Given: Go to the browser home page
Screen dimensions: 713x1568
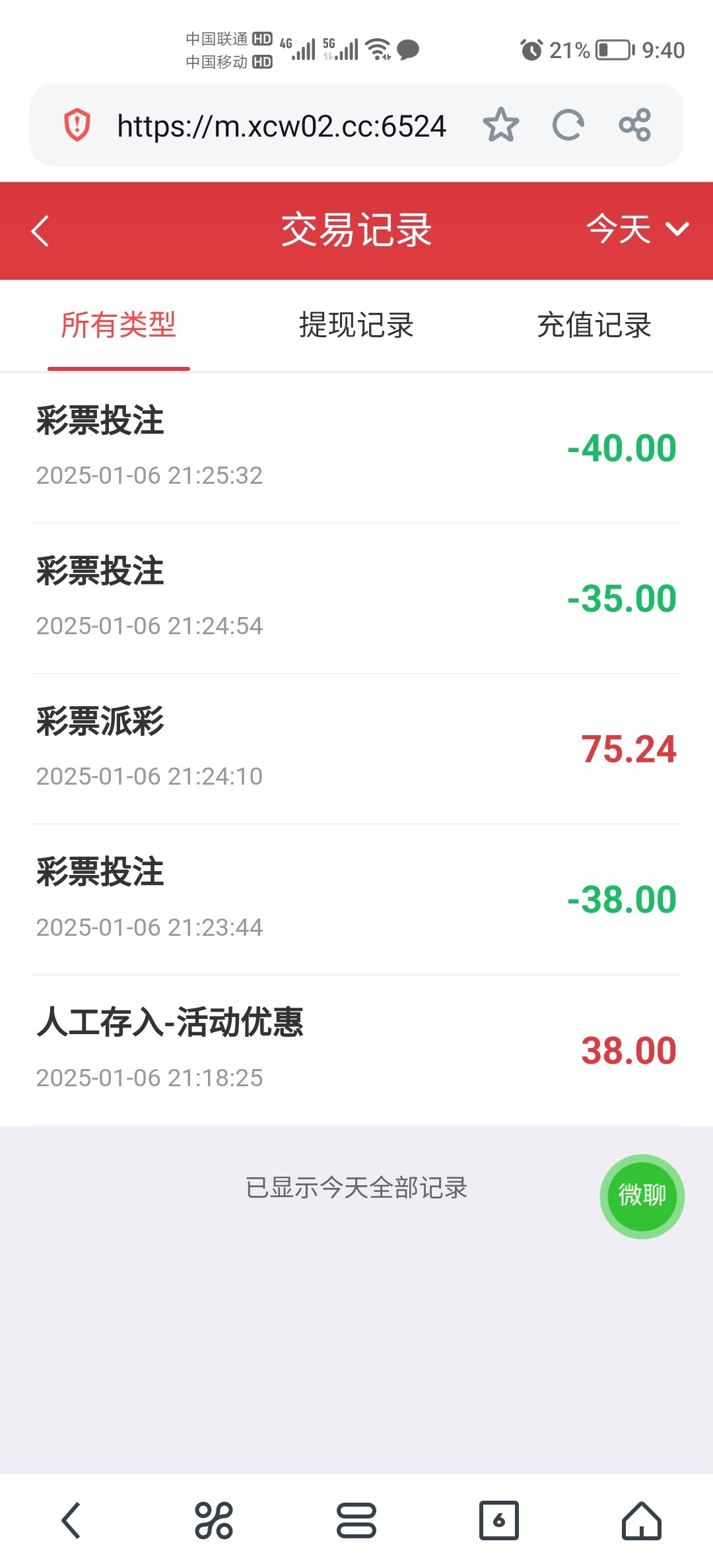Looking at the screenshot, I should pos(641,1520).
